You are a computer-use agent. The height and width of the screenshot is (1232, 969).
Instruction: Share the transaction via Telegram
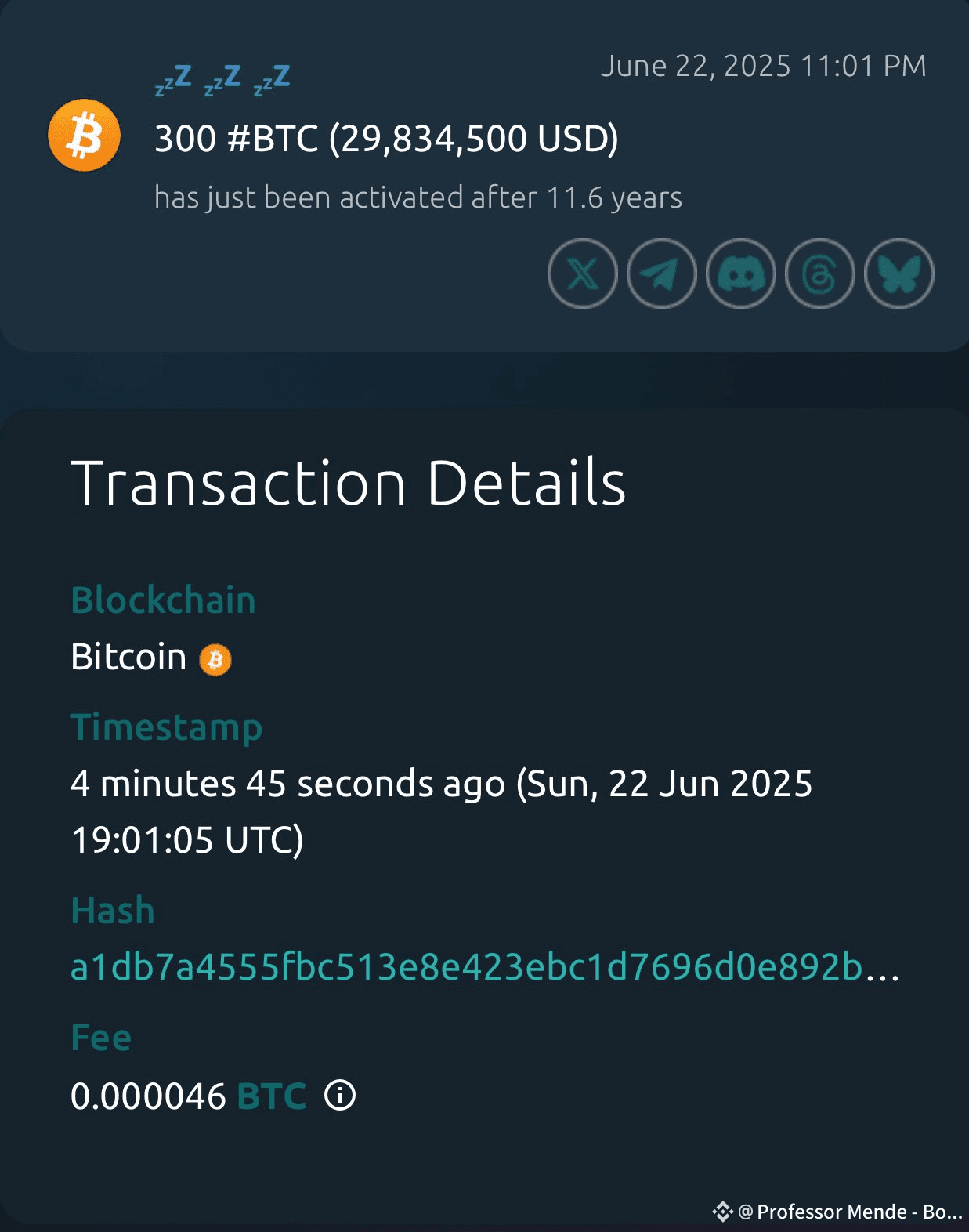coord(660,274)
